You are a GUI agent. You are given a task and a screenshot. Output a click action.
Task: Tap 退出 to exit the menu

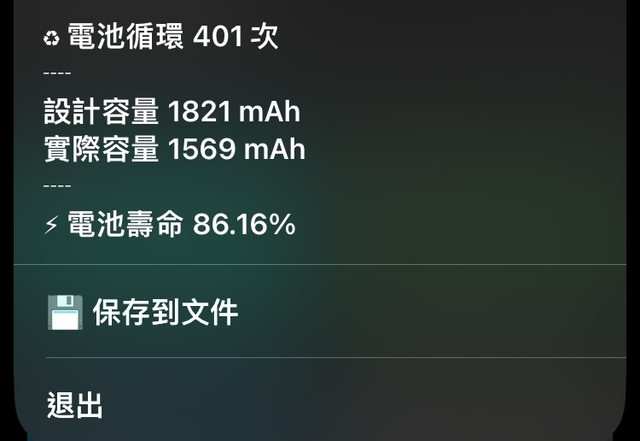tap(75, 405)
